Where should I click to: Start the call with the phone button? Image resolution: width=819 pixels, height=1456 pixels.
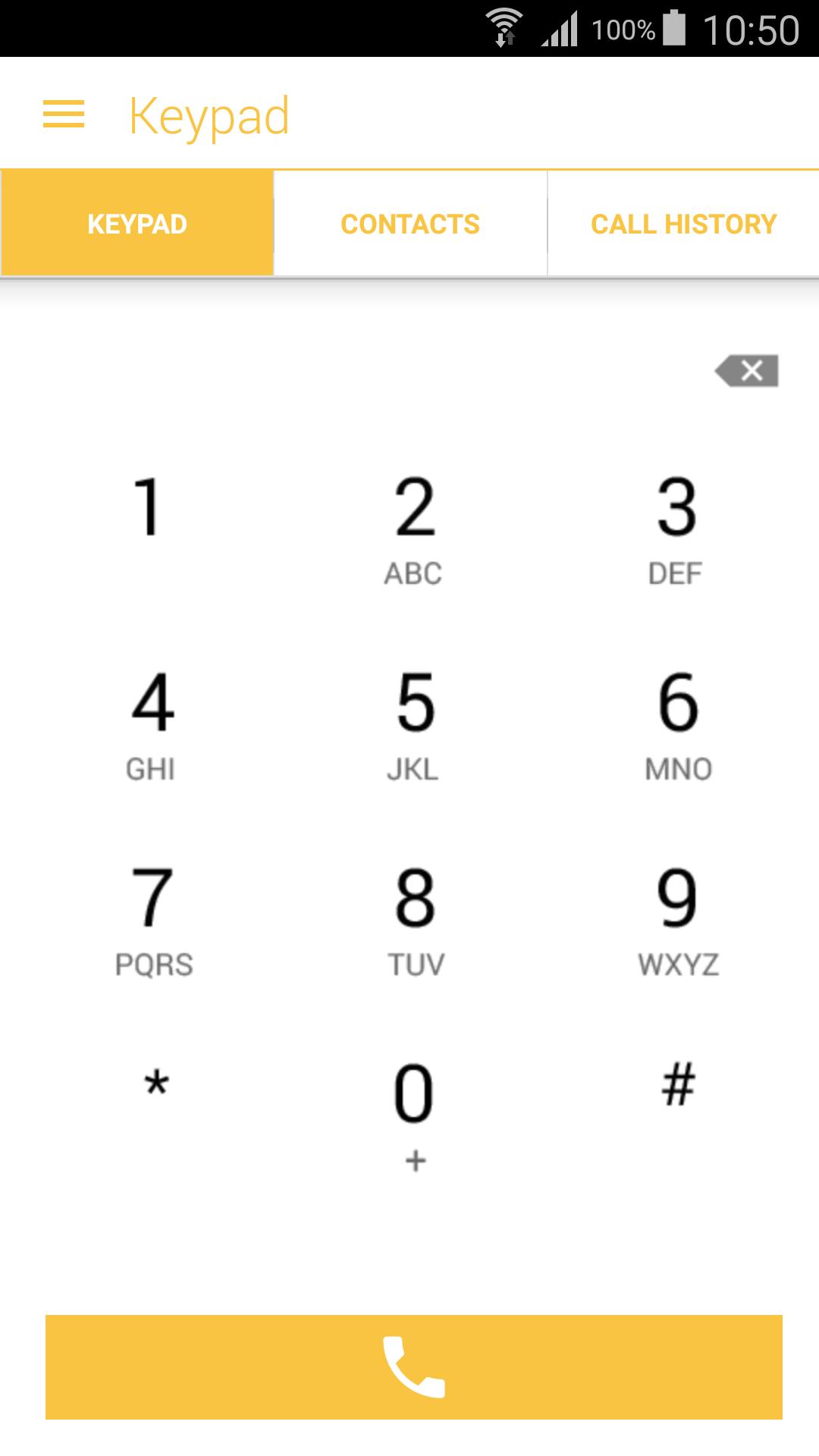(x=414, y=1367)
